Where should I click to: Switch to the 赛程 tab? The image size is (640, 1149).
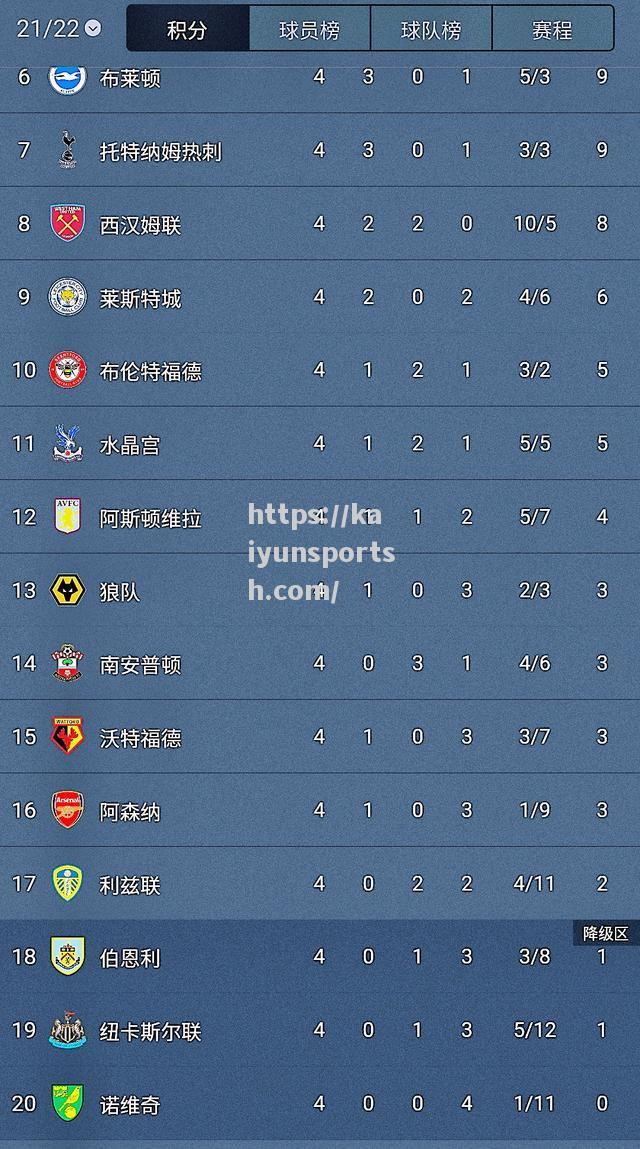pos(552,29)
